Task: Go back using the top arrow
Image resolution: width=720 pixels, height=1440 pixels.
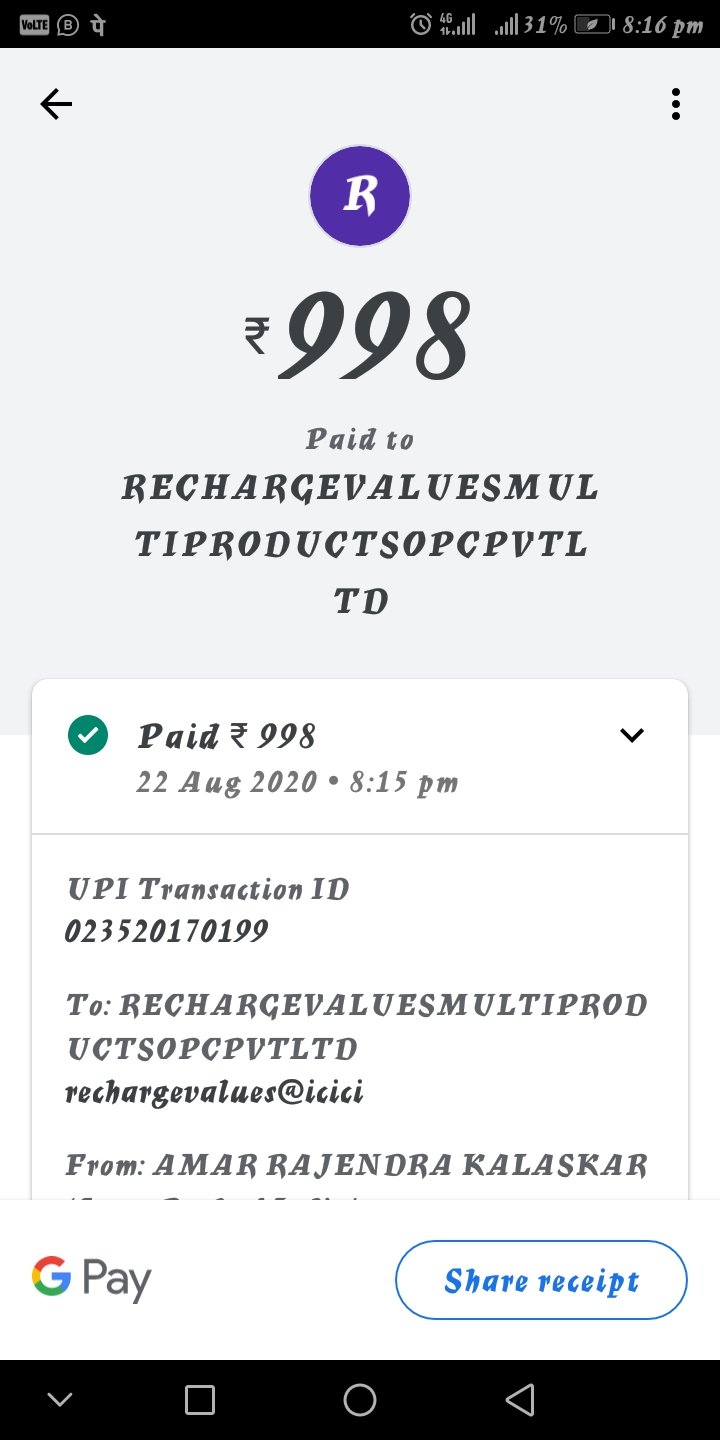Action: pyautogui.click(x=56, y=104)
